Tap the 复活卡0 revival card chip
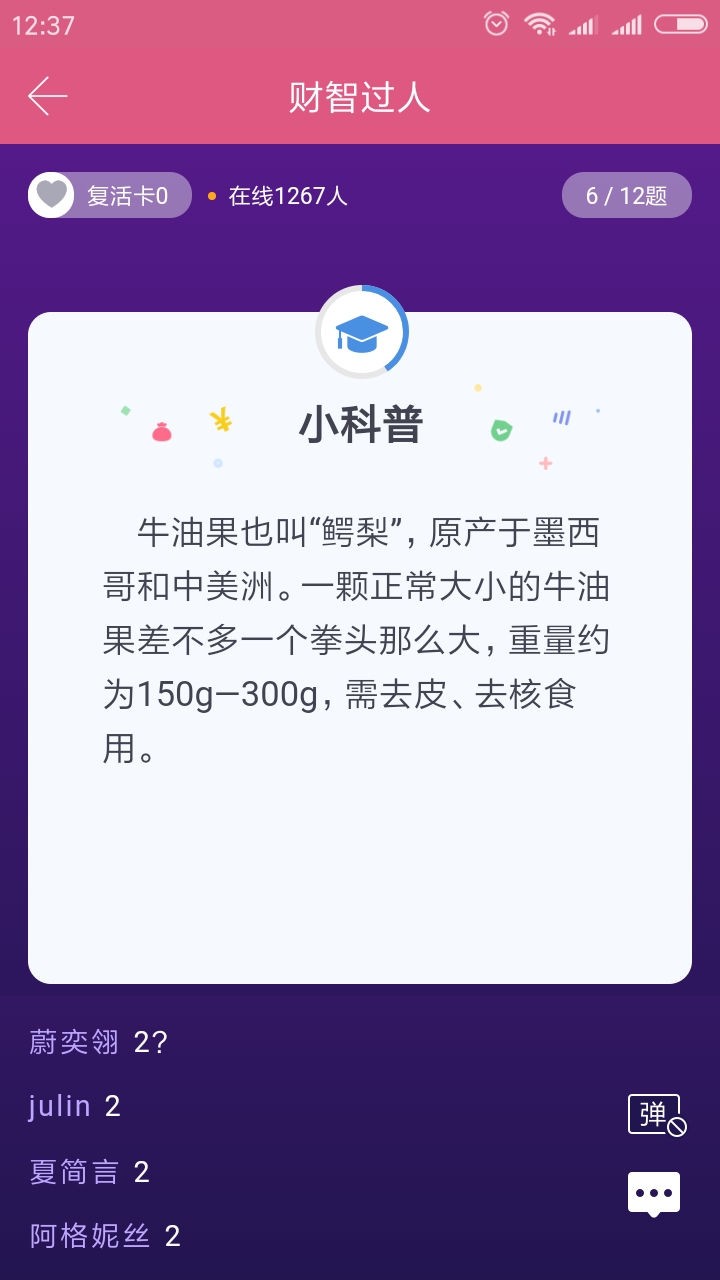This screenshot has width=720, height=1280. click(x=110, y=195)
